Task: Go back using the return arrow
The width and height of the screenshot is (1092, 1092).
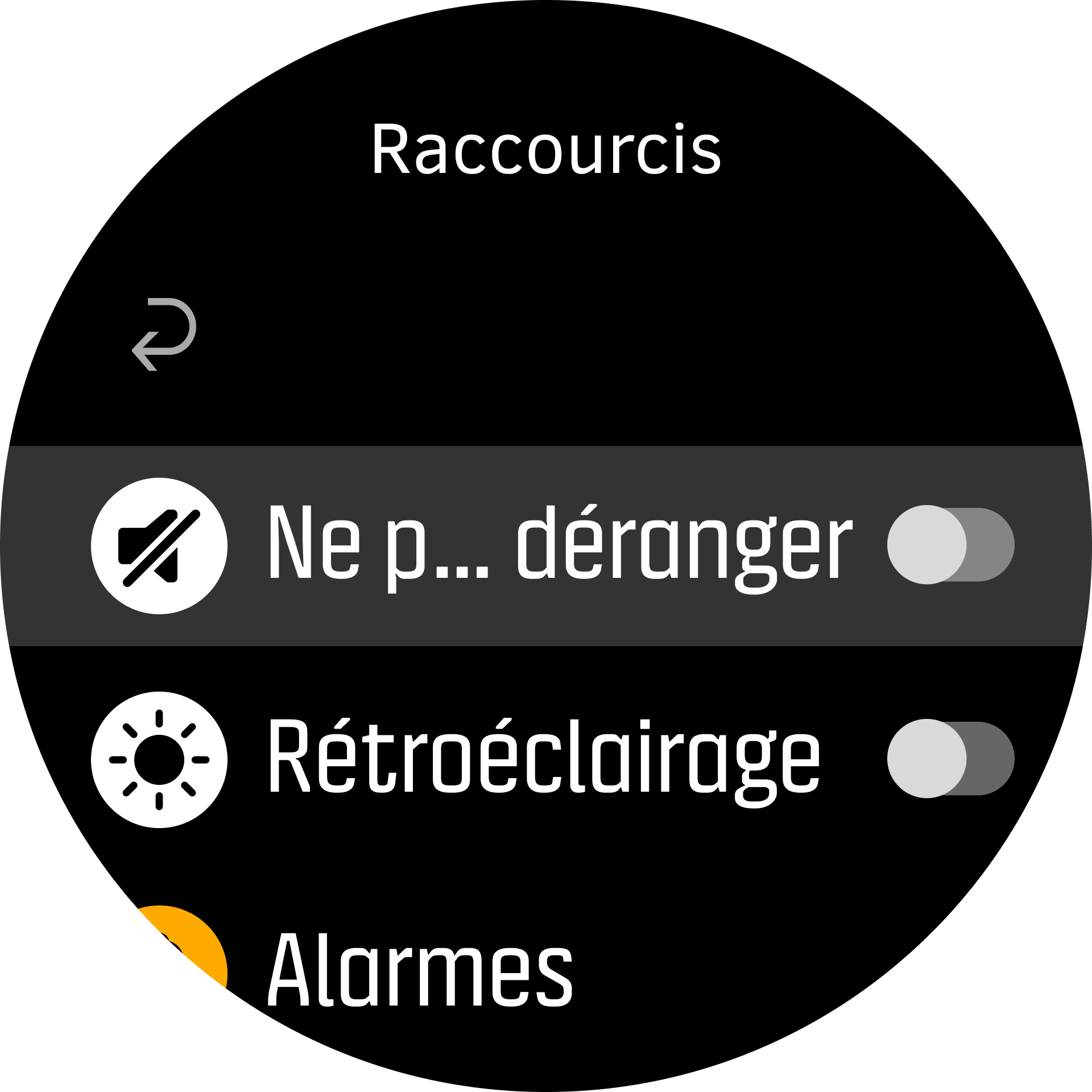Action: pos(164,334)
